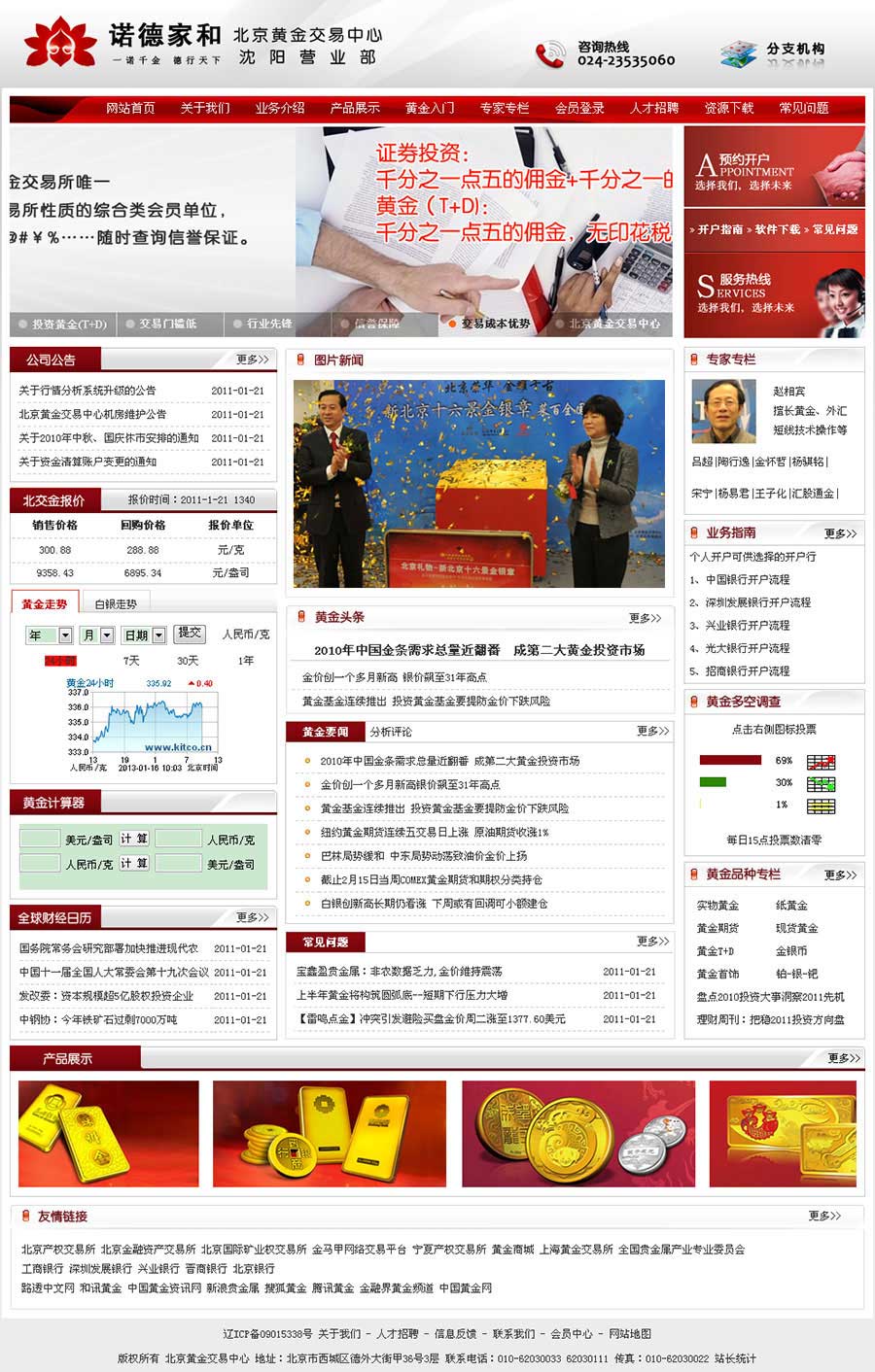Open the 关于行情分析系统升级的公告 notice

pyautogui.click(x=87, y=391)
